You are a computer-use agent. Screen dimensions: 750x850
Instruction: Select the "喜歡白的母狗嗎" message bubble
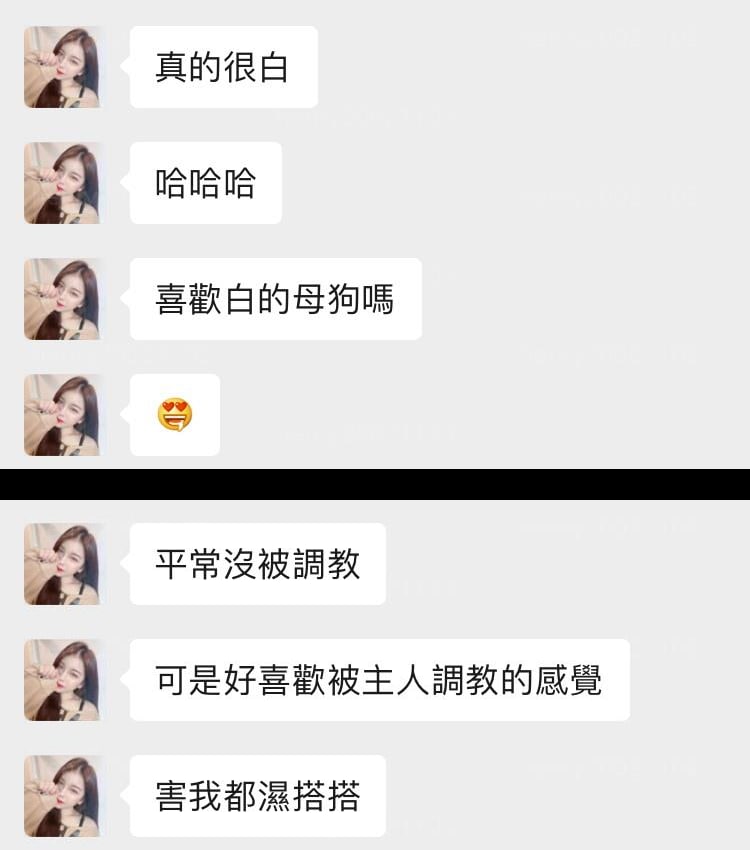276,299
